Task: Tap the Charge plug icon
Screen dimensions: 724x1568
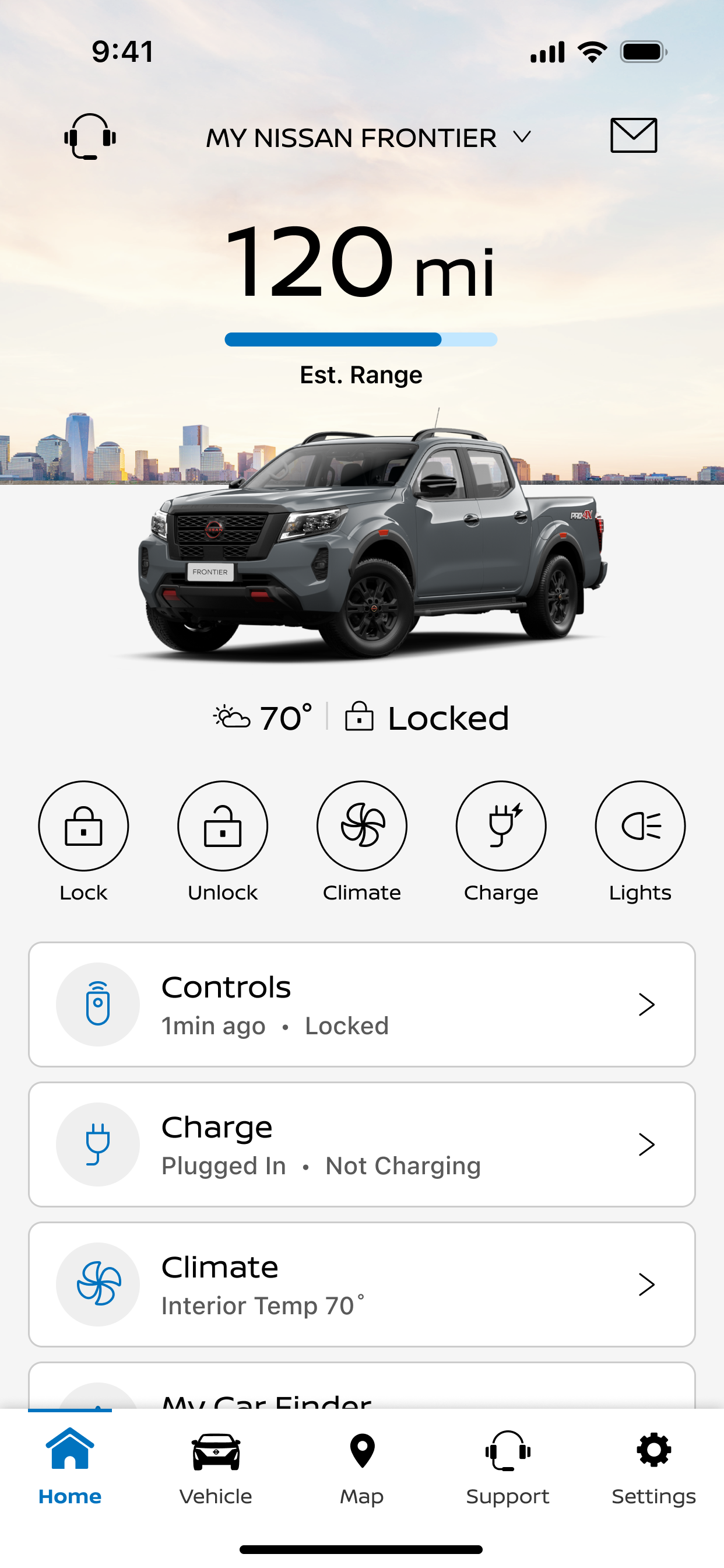Action: [501, 825]
